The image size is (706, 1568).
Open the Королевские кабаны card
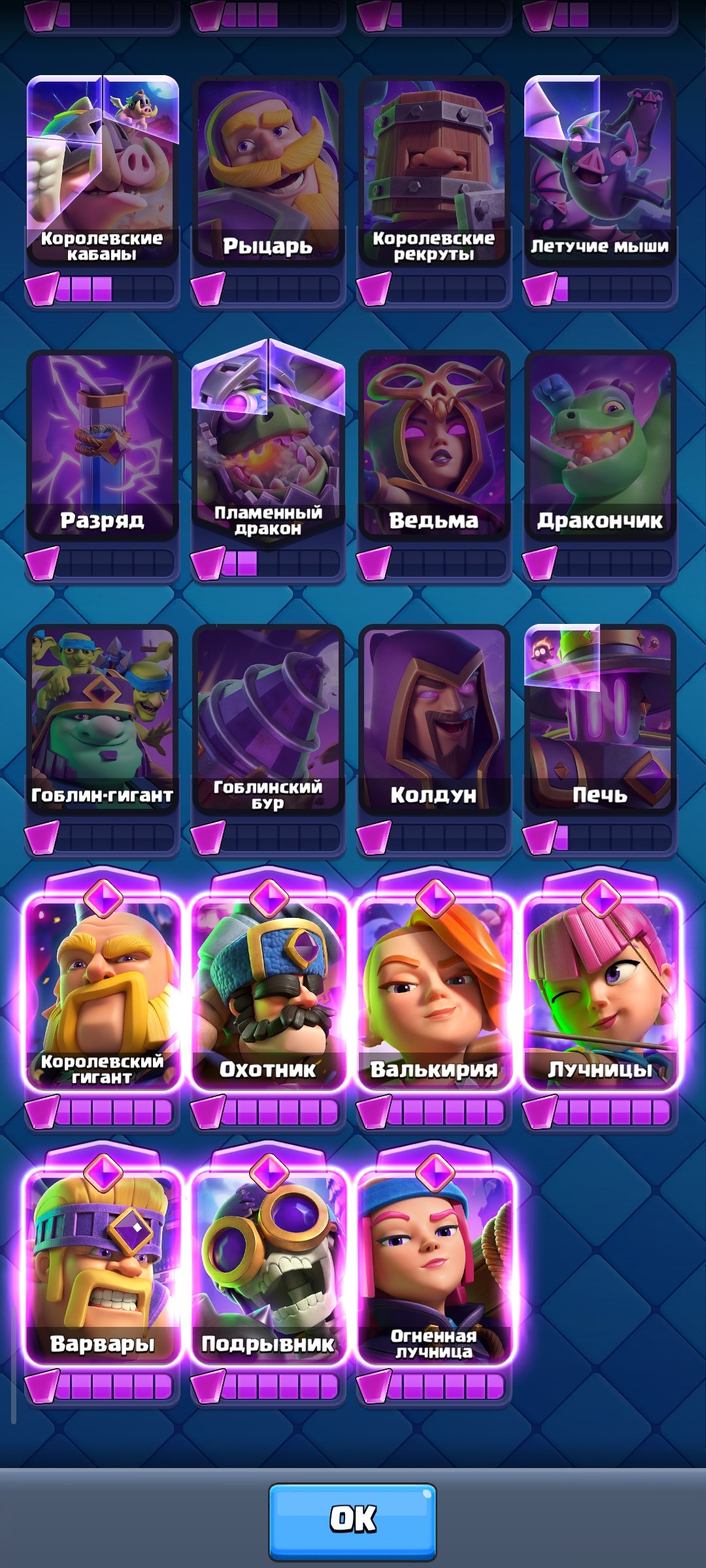102,170
